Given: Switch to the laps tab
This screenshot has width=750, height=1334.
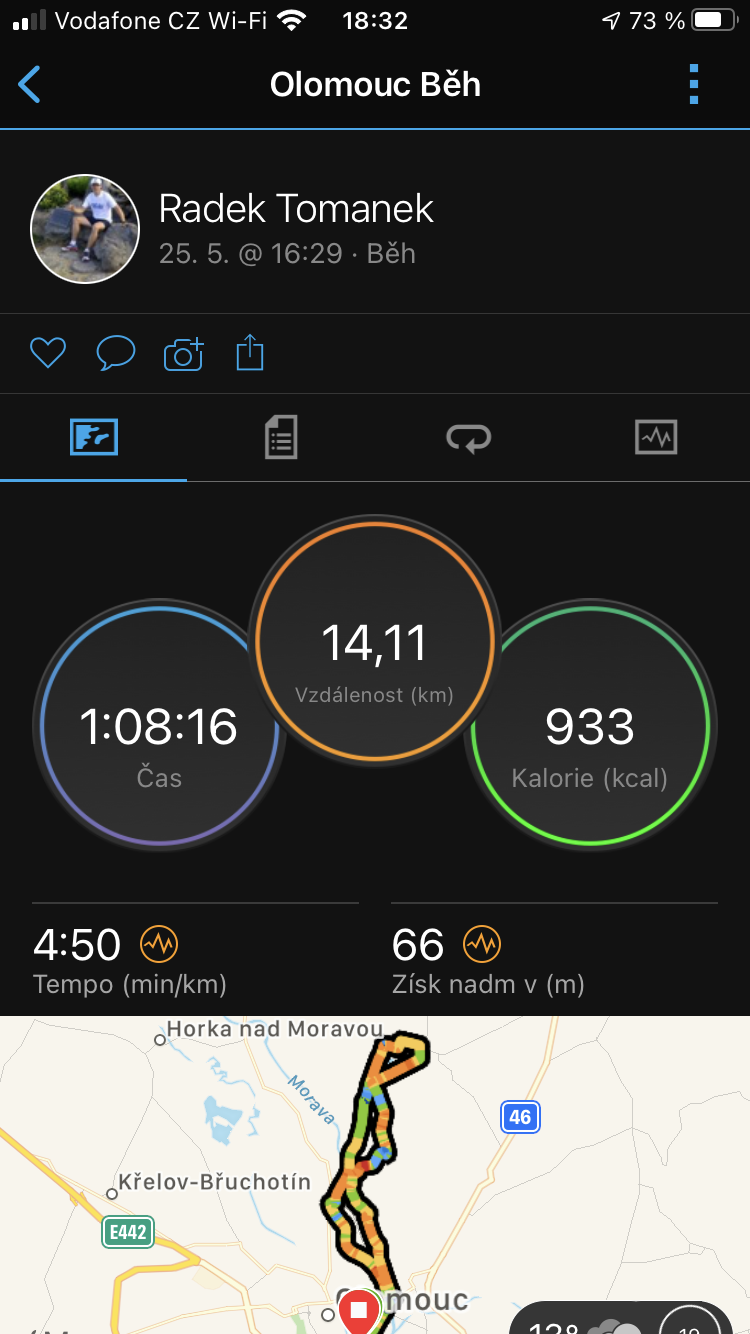Looking at the screenshot, I should click(468, 437).
